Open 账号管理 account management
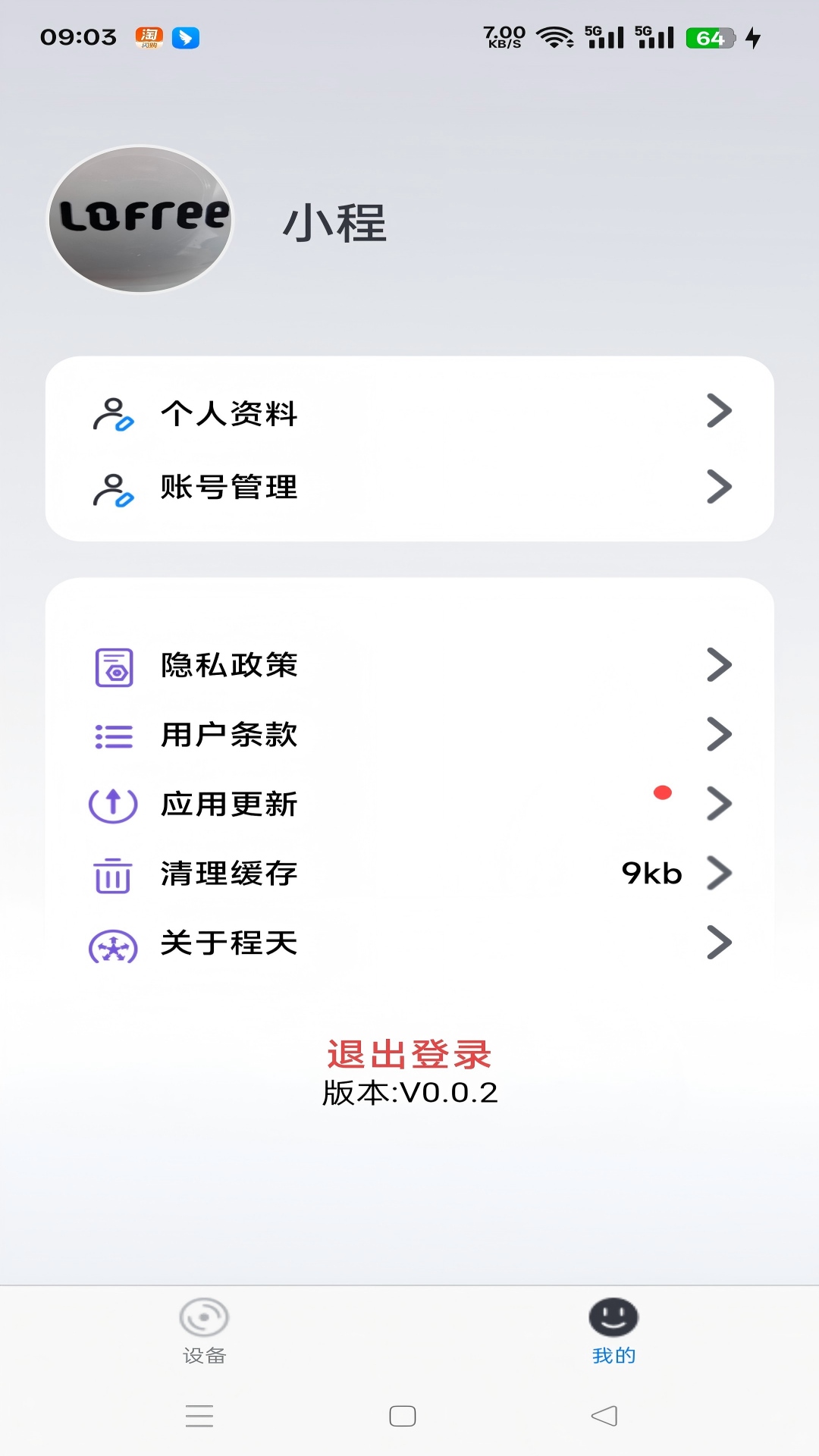The image size is (819, 1456). (409, 487)
